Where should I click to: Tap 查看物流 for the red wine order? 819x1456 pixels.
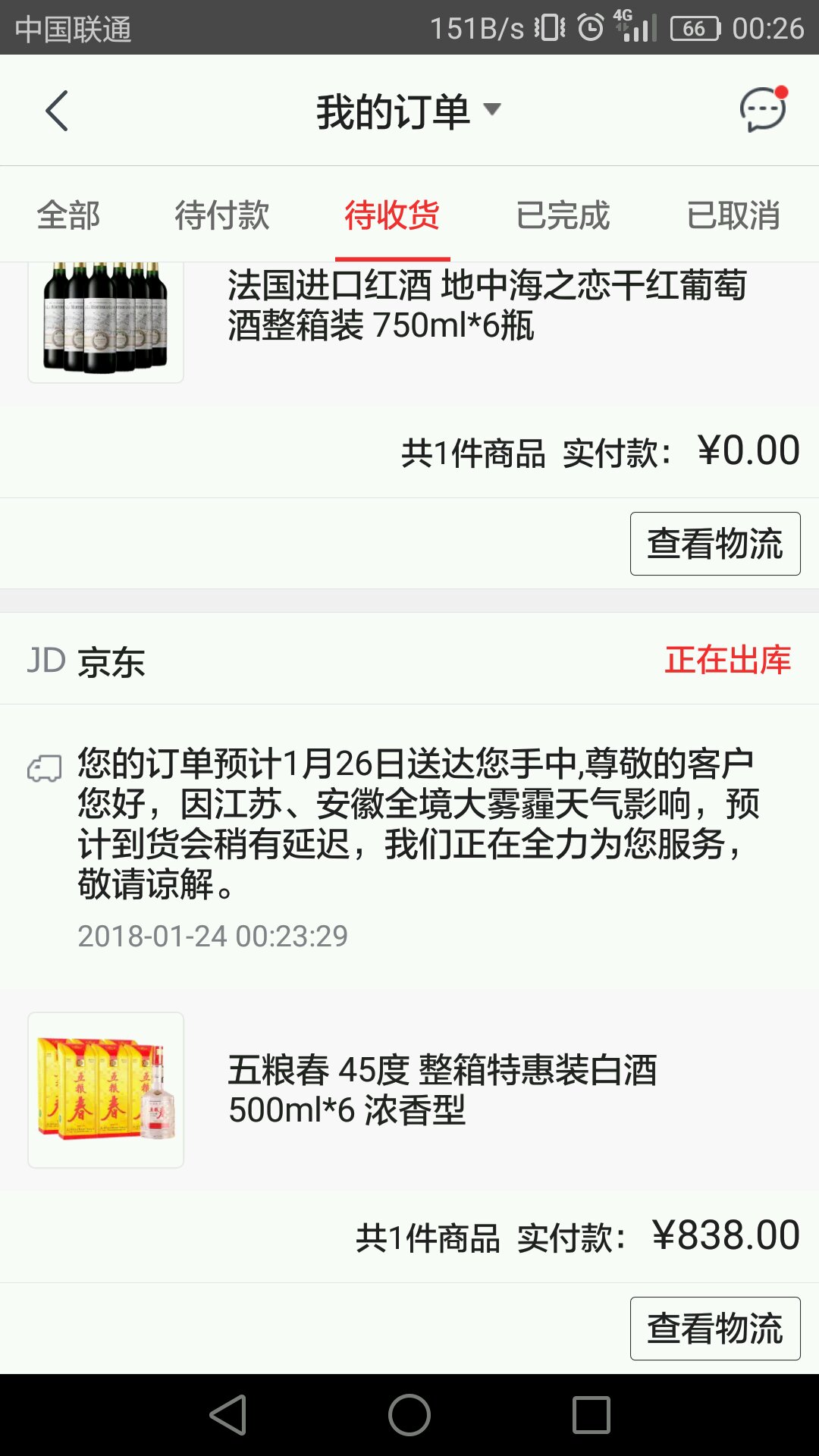(x=714, y=544)
